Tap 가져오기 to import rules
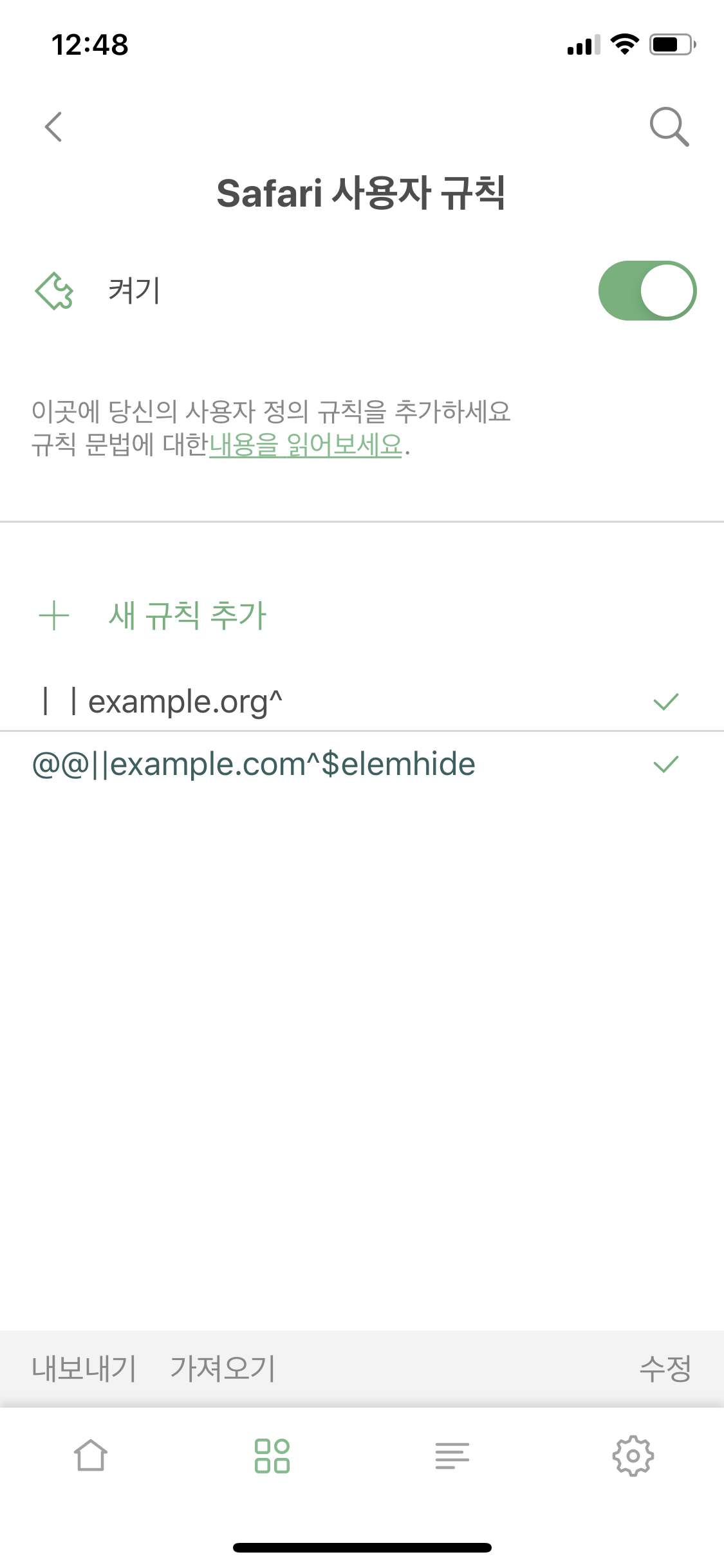Viewport: 724px width, 1568px height. tap(223, 1368)
